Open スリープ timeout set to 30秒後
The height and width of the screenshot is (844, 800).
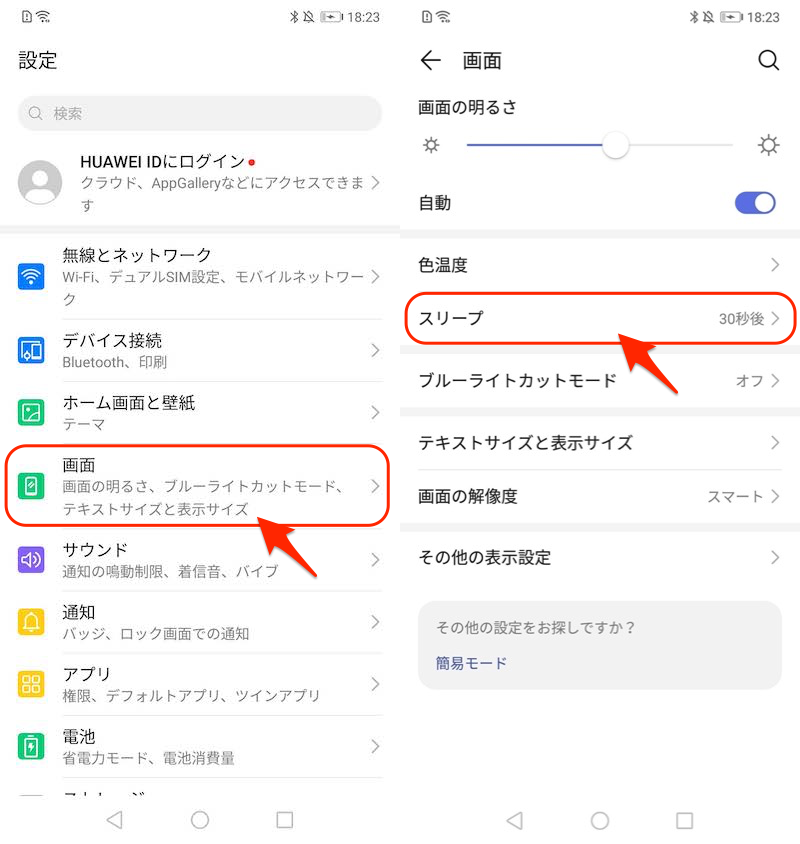point(600,319)
